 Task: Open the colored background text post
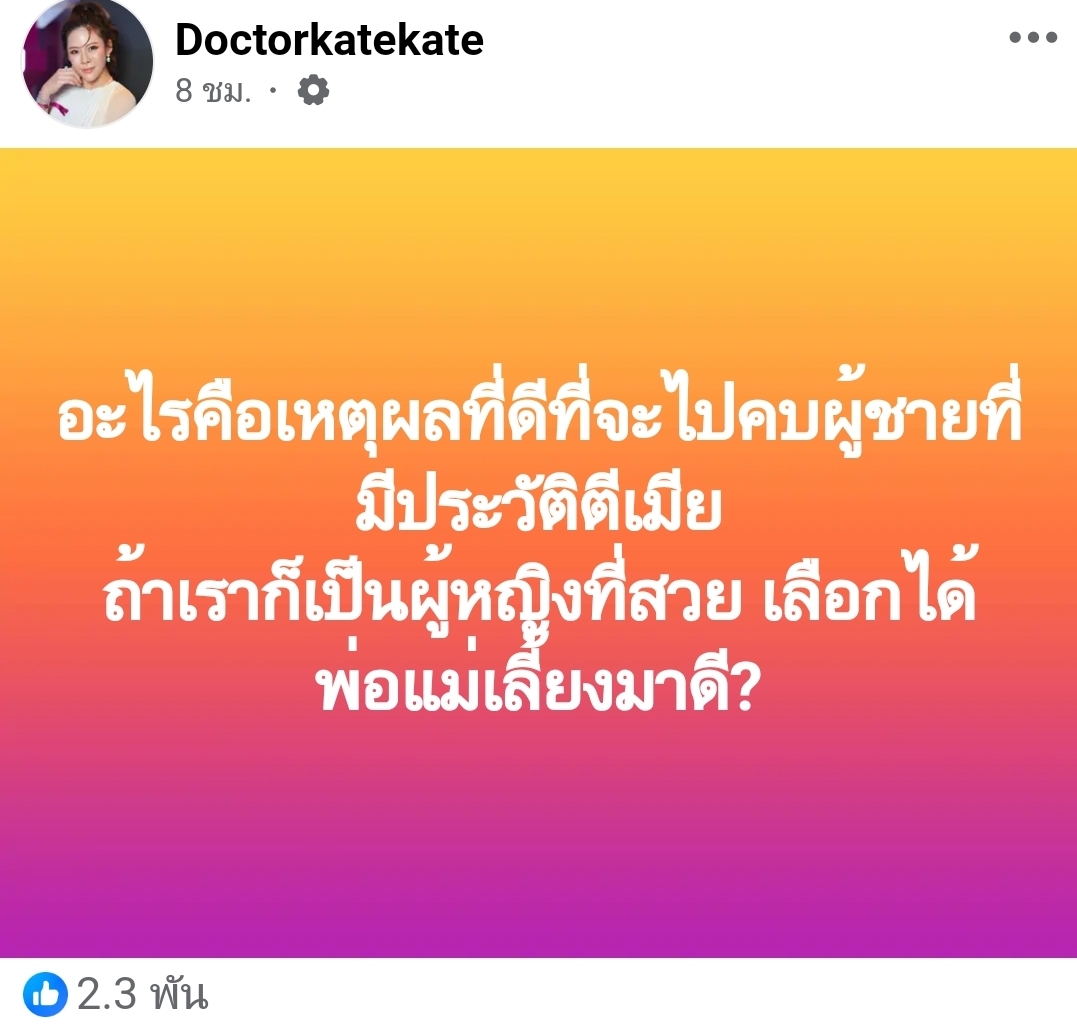[538, 552]
